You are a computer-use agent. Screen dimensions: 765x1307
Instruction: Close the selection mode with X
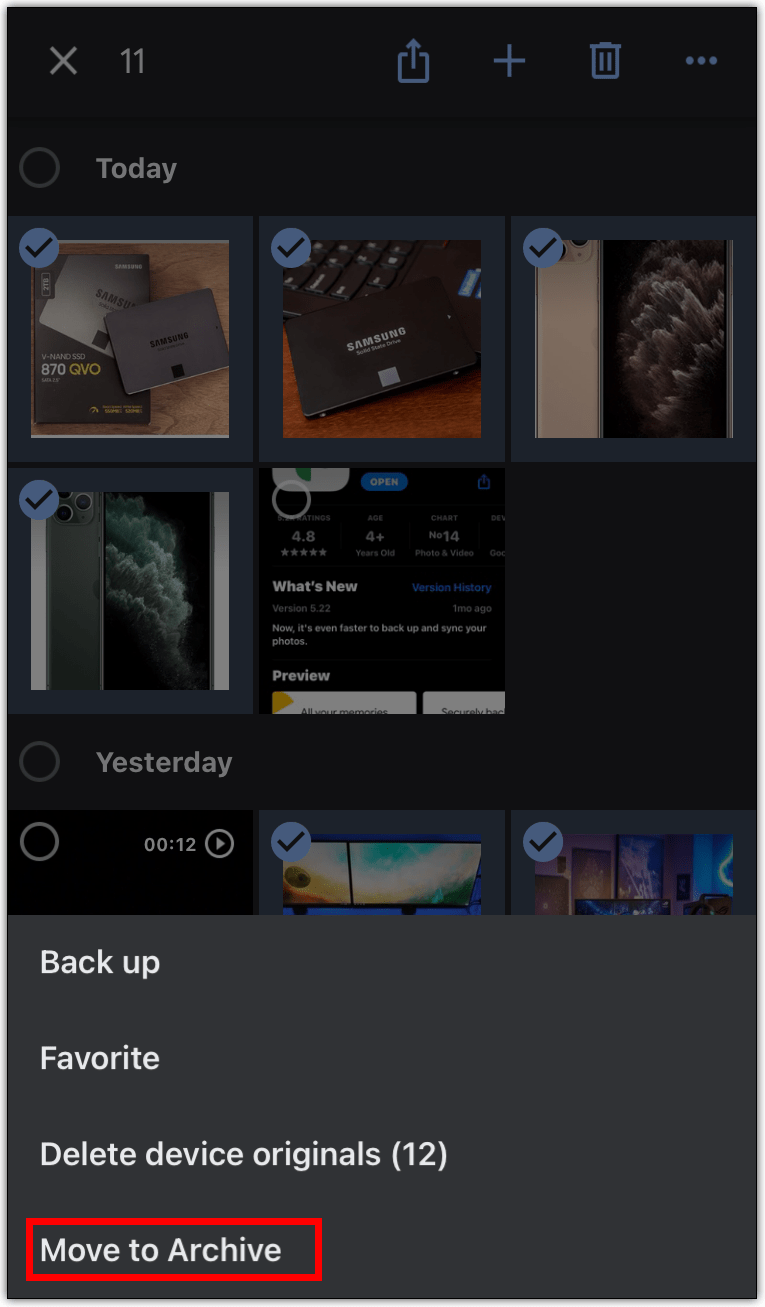point(63,62)
